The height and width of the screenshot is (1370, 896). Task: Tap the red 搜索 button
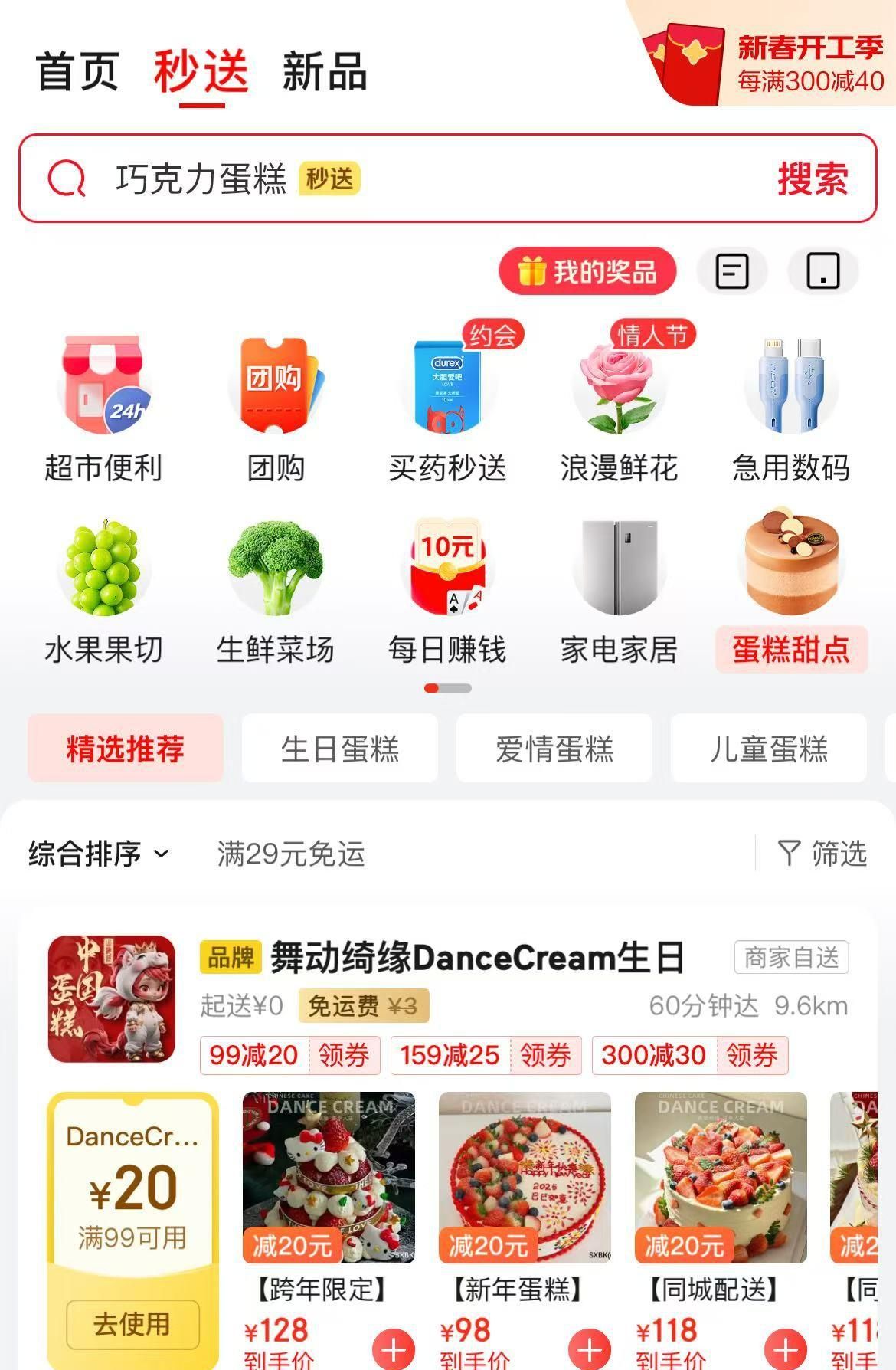click(813, 179)
